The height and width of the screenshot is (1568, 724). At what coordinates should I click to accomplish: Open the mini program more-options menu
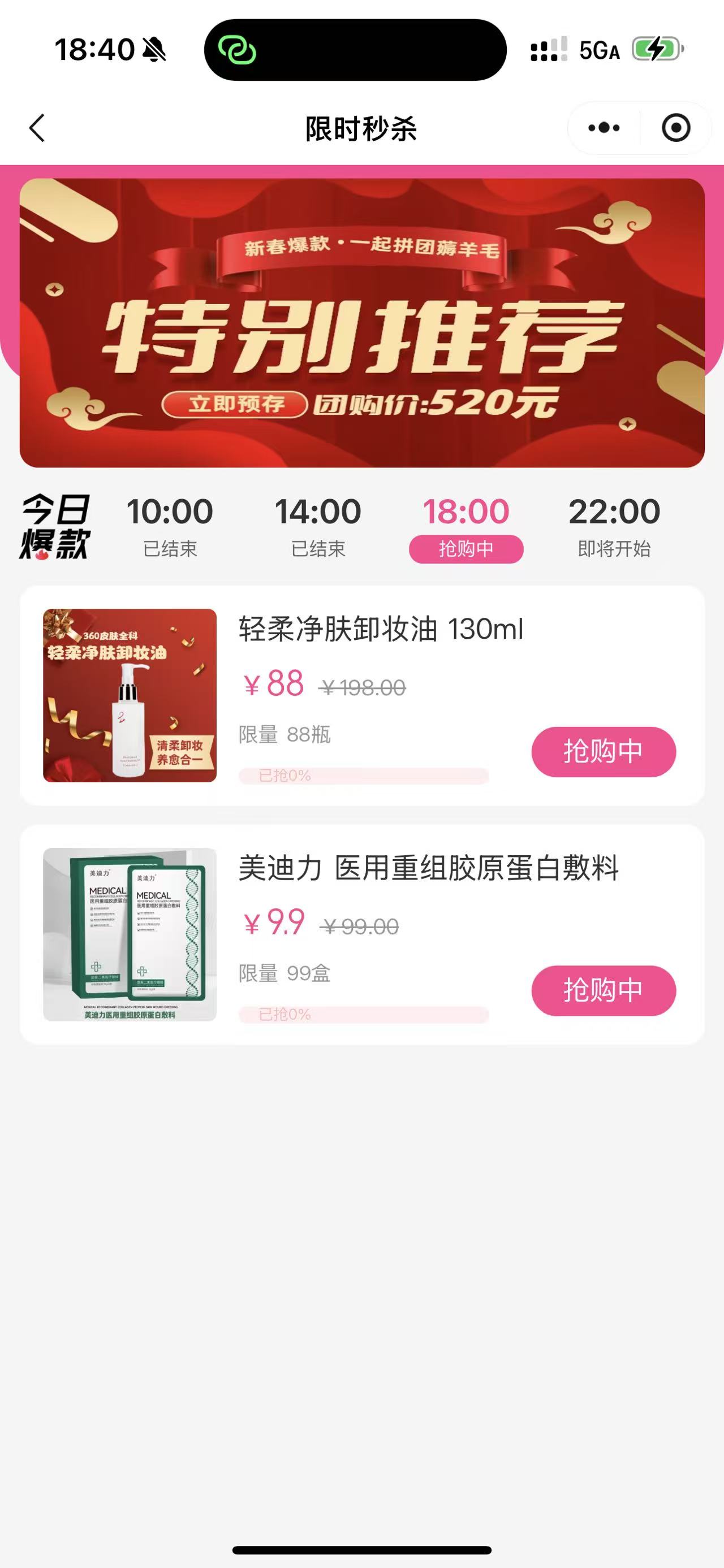coord(604,128)
